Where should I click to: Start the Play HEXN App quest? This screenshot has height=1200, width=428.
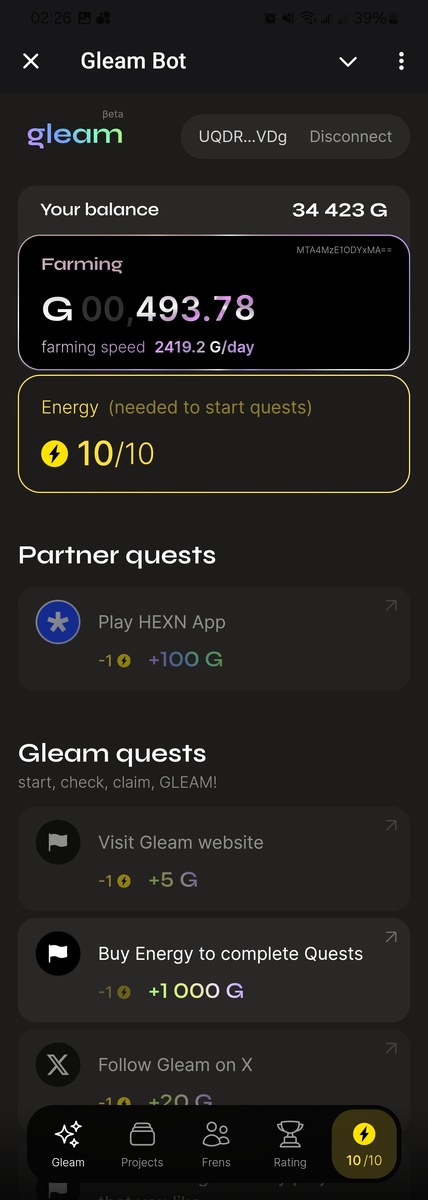point(214,639)
